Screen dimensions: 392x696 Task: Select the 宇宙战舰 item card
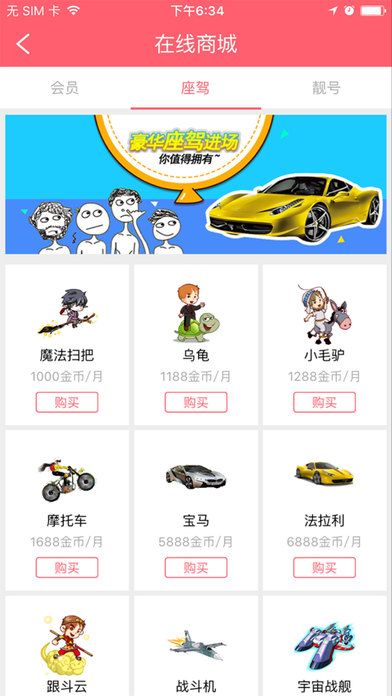pos(325,646)
